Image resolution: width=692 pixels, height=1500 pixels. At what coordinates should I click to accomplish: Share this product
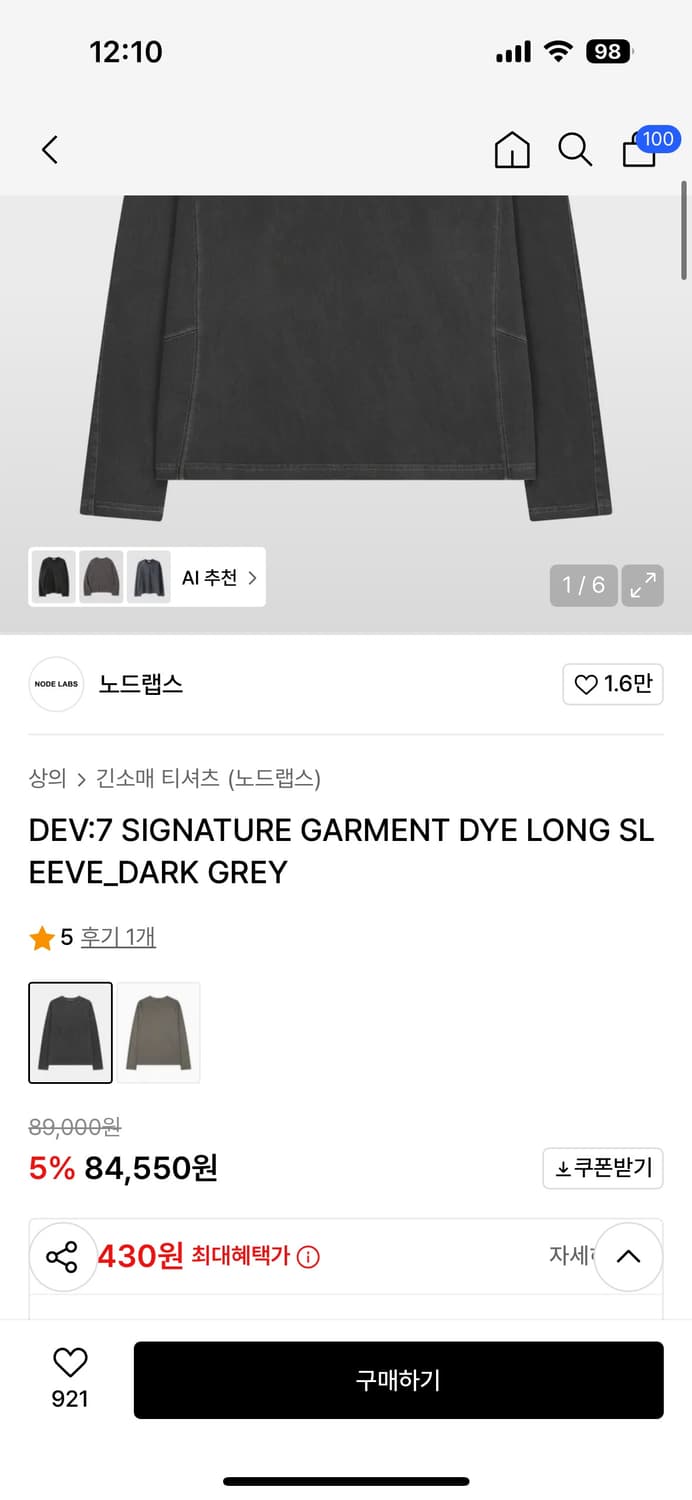[x=61, y=1257]
